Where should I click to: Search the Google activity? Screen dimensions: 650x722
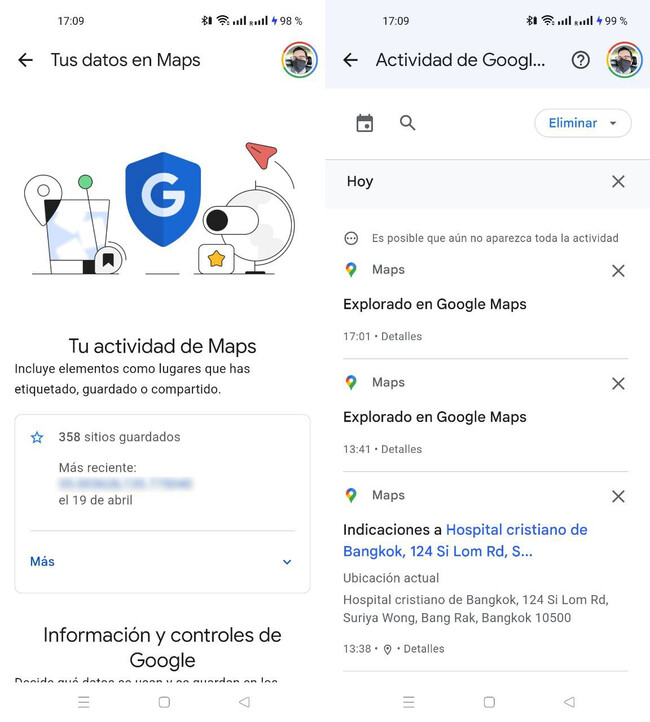pos(407,123)
